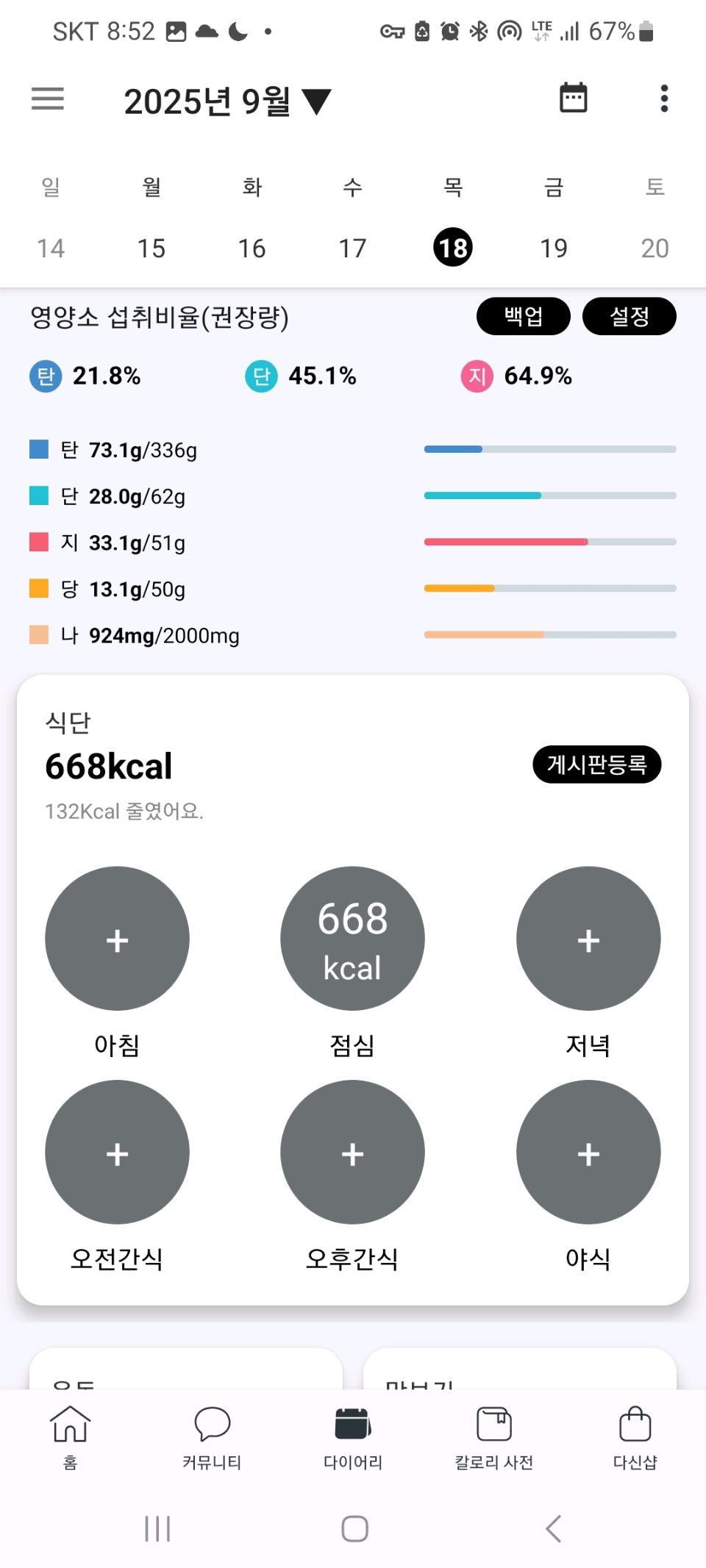The height and width of the screenshot is (1568, 706).
Task: Tap the 게시판등록 button
Action: click(x=596, y=765)
